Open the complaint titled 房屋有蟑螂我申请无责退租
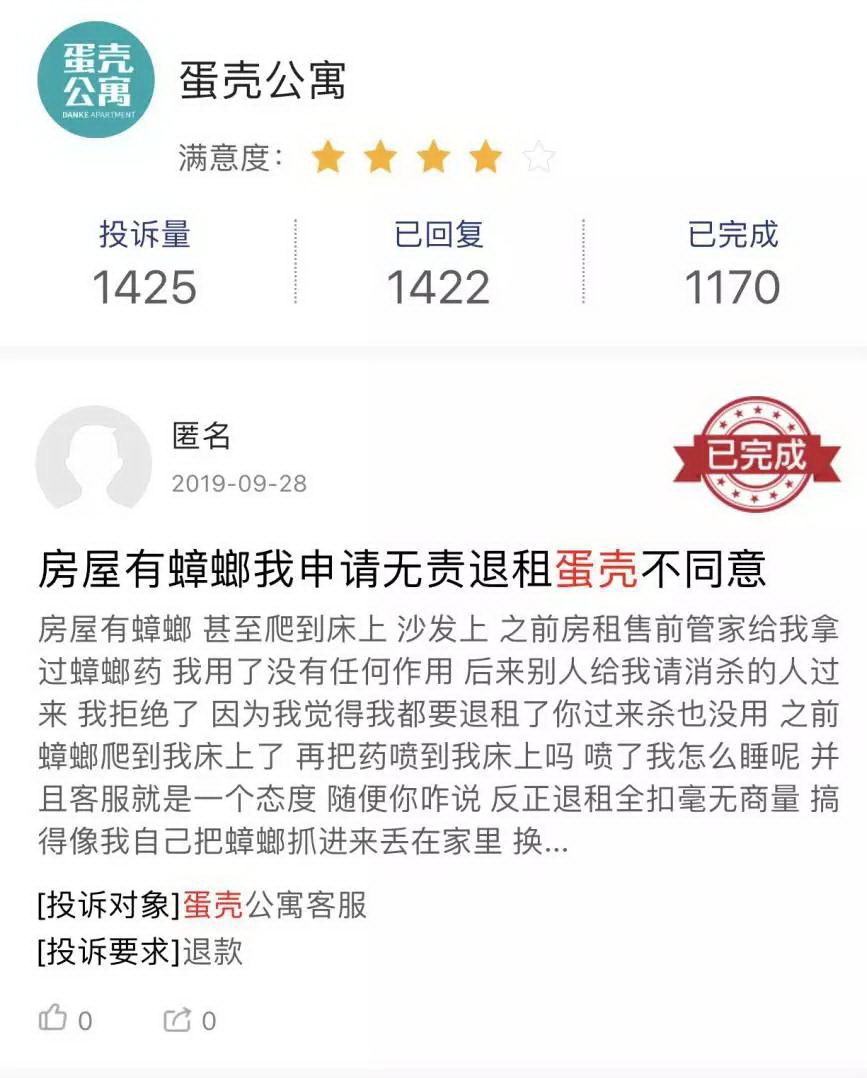Image resolution: width=867 pixels, height=1078 pixels. [402, 569]
